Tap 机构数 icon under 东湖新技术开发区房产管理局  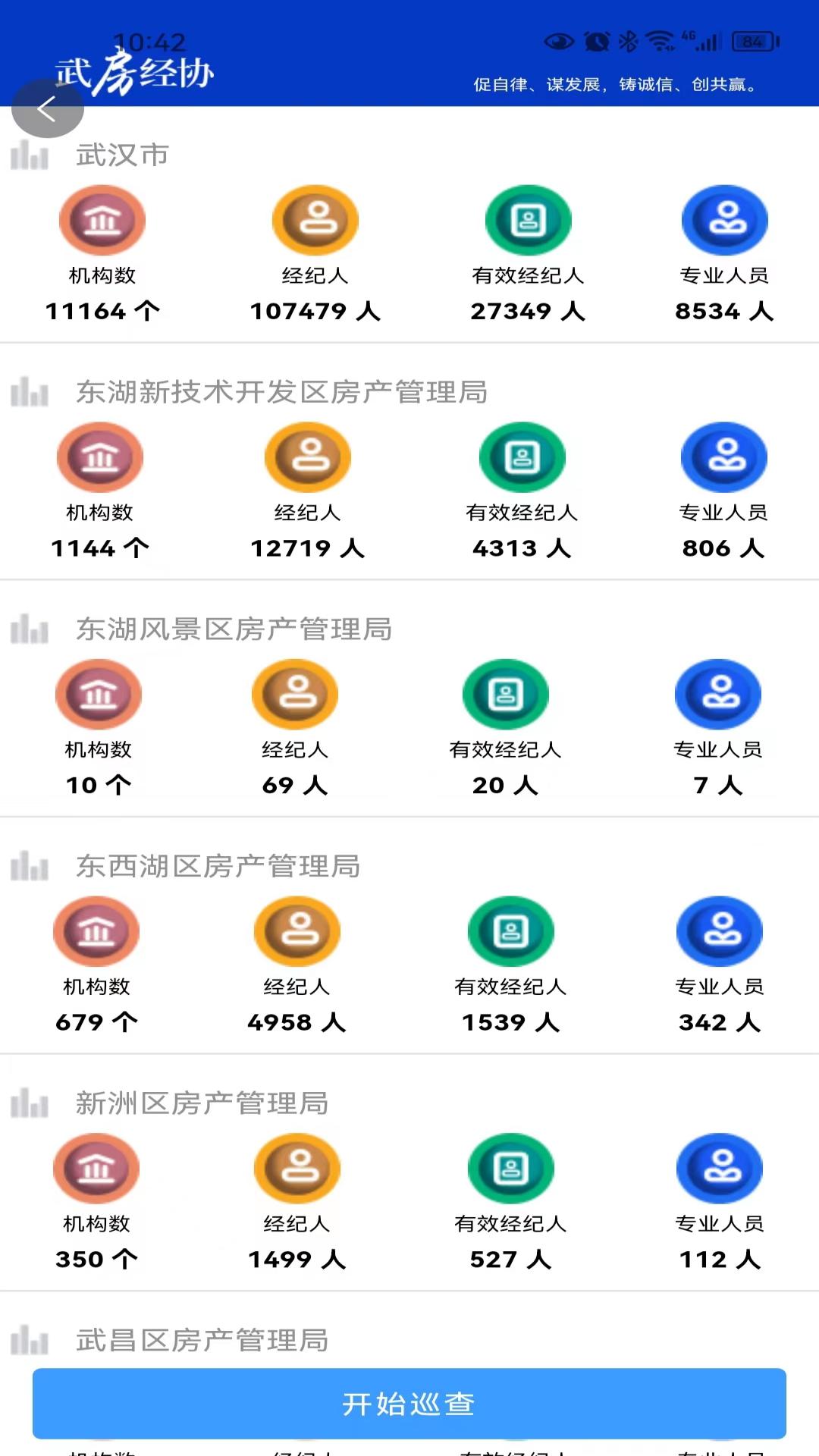[x=101, y=457]
